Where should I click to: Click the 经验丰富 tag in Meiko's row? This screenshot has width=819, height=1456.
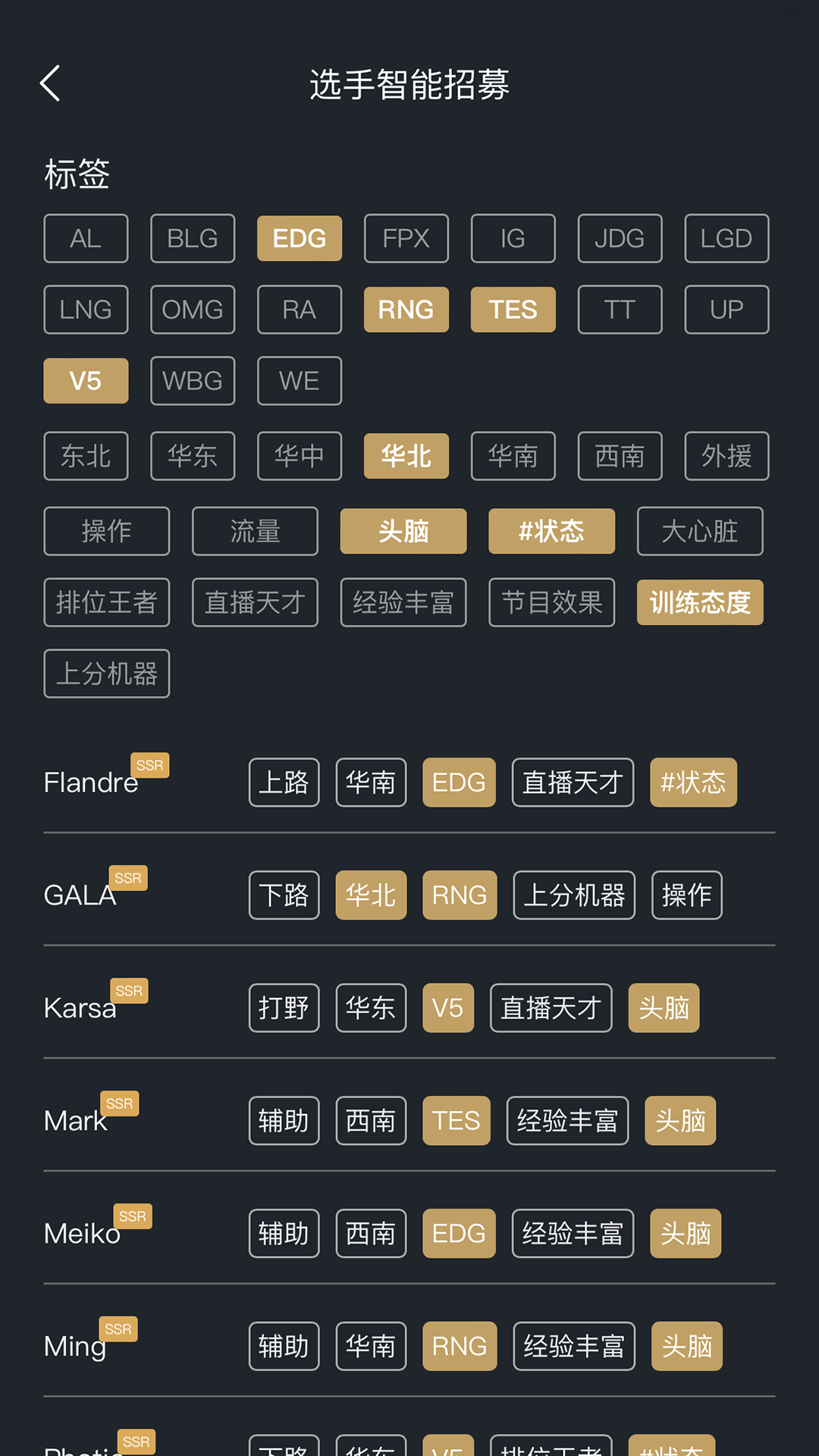pos(573,1233)
